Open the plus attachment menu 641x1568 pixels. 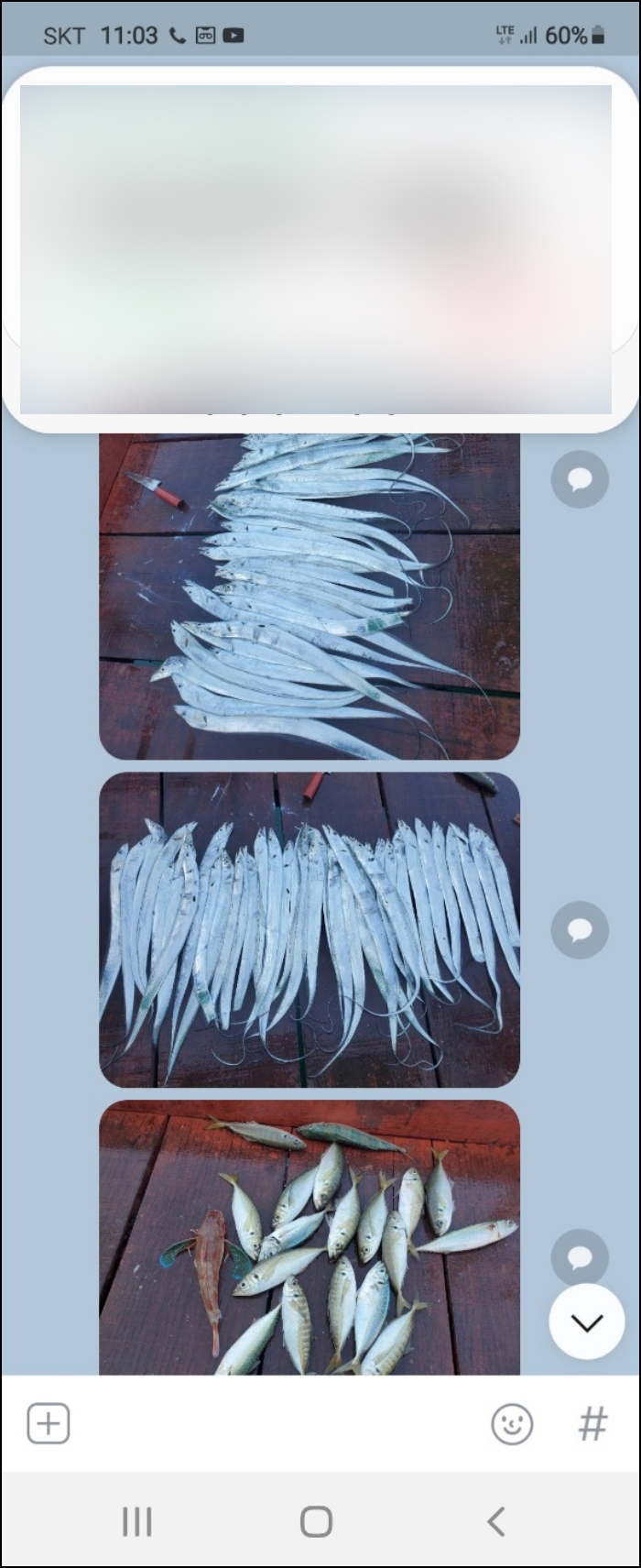[49, 1423]
